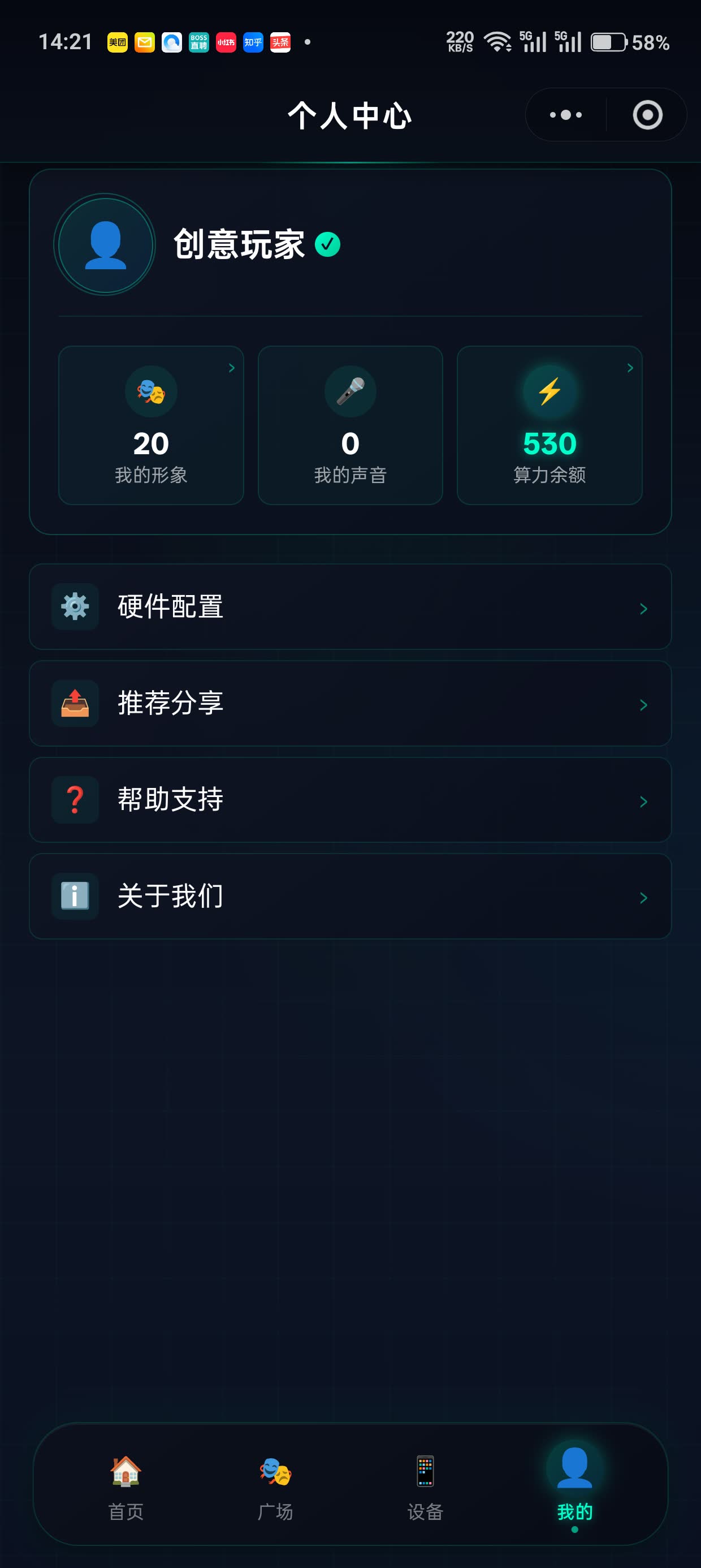
Task: Expand the 算力余额 card chevron
Action: pos(629,368)
